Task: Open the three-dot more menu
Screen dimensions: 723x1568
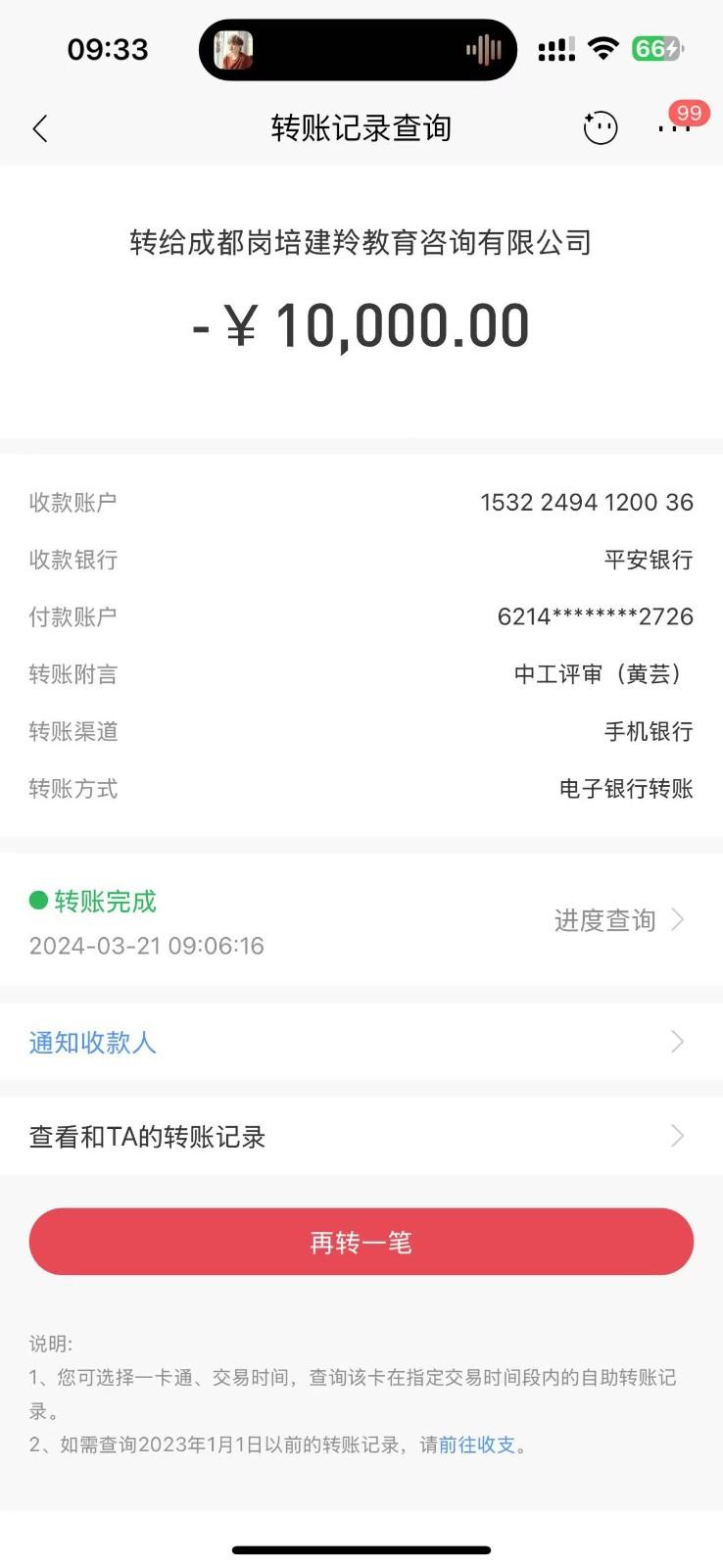Action: point(674,128)
